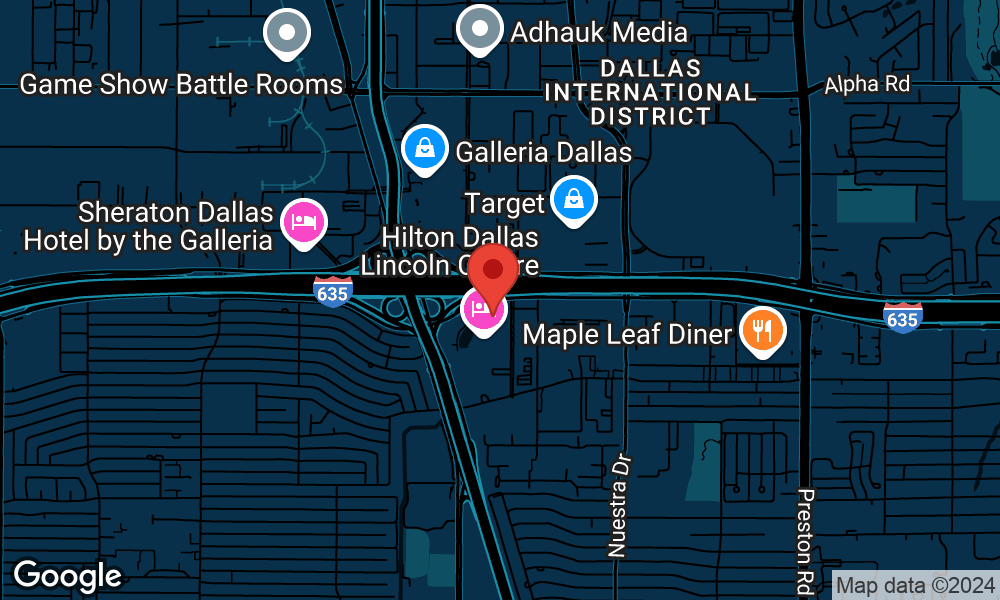The height and width of the screenshot is (600, 1000).
Task: Tap the Adhauk Media place marker
Action: click(x=479, y=31)
